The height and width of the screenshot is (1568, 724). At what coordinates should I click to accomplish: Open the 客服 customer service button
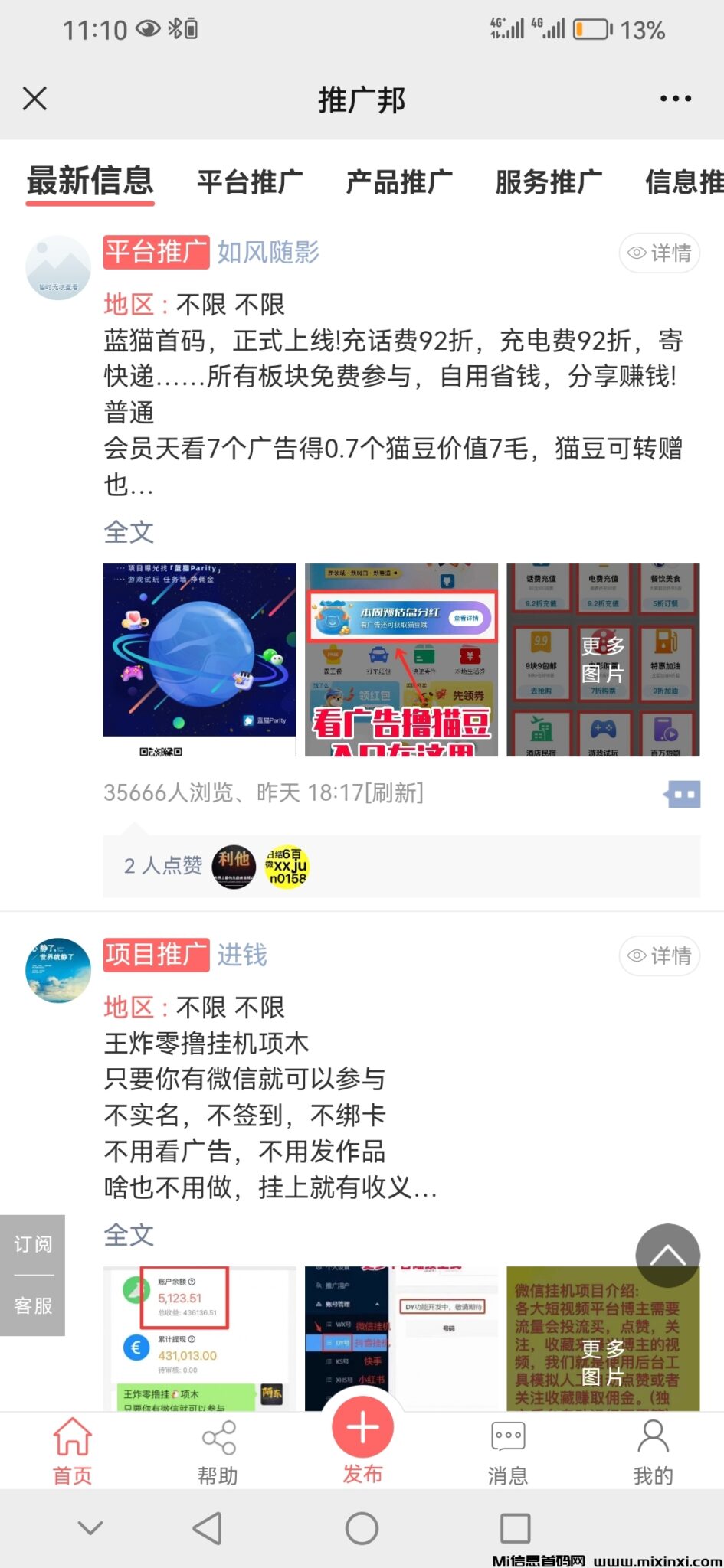[x=32, y=1307]
